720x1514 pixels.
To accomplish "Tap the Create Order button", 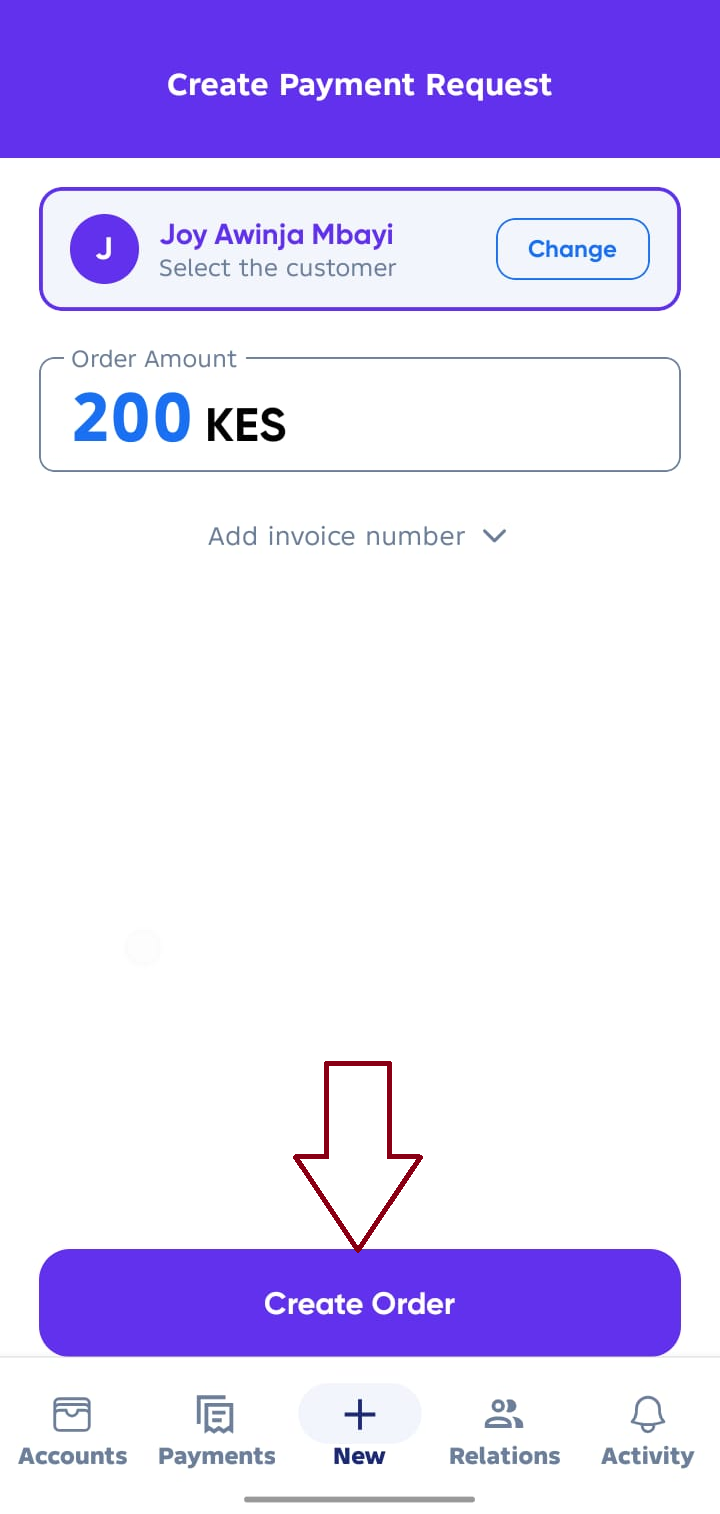I will [360, 1302].
